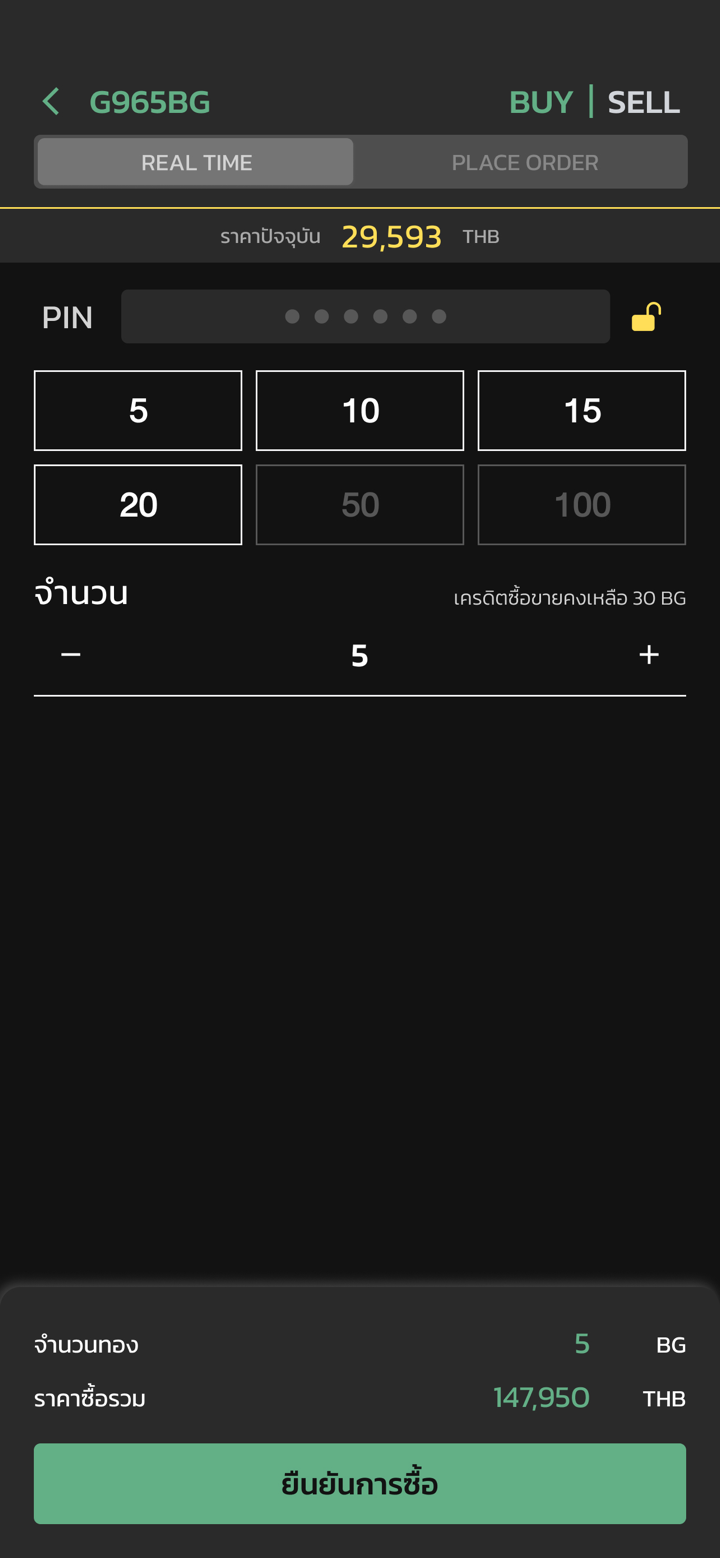Tap the current price 29,593 THB
The image size is (720, 1558).
pos(391,236)
